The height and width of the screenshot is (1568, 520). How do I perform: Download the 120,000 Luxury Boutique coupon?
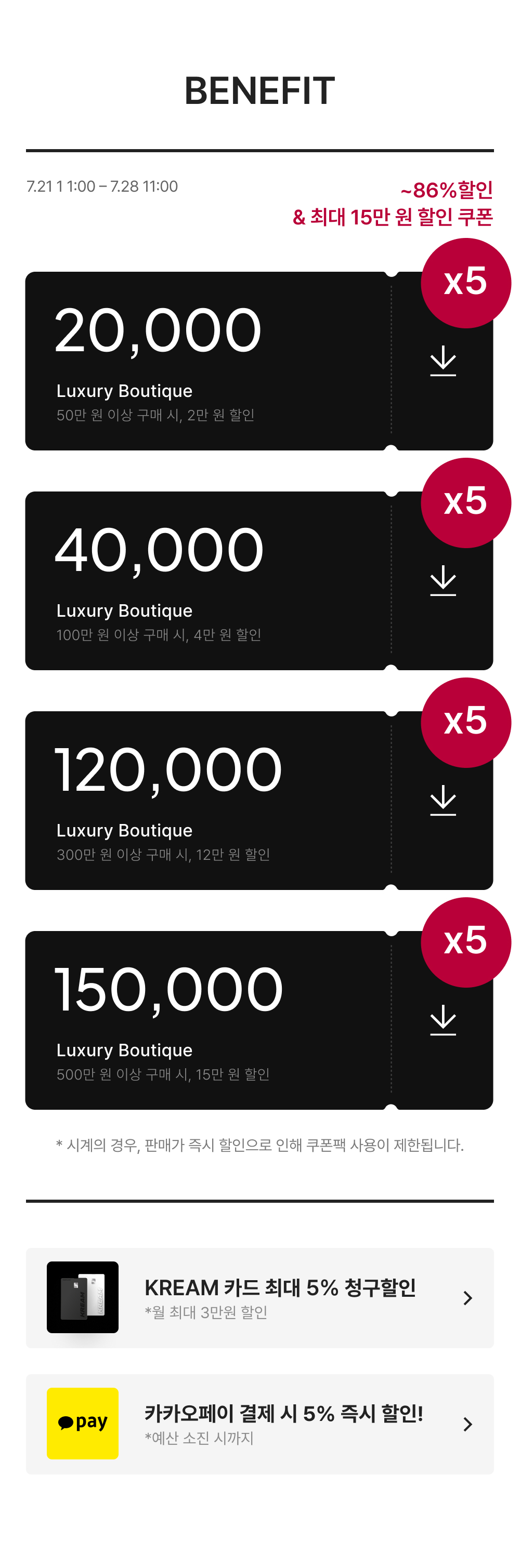tap(443, 801)
